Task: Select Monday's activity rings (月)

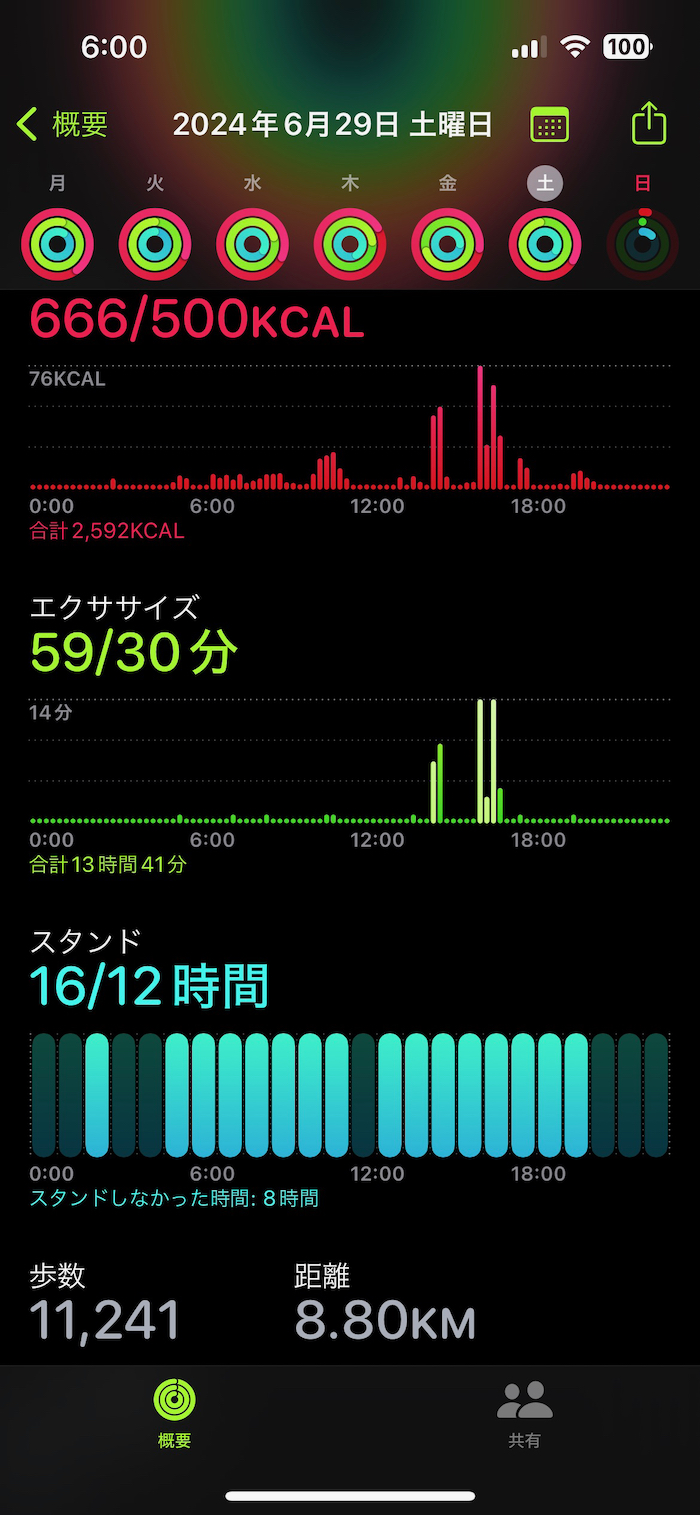Action: [x=58, y=243]
